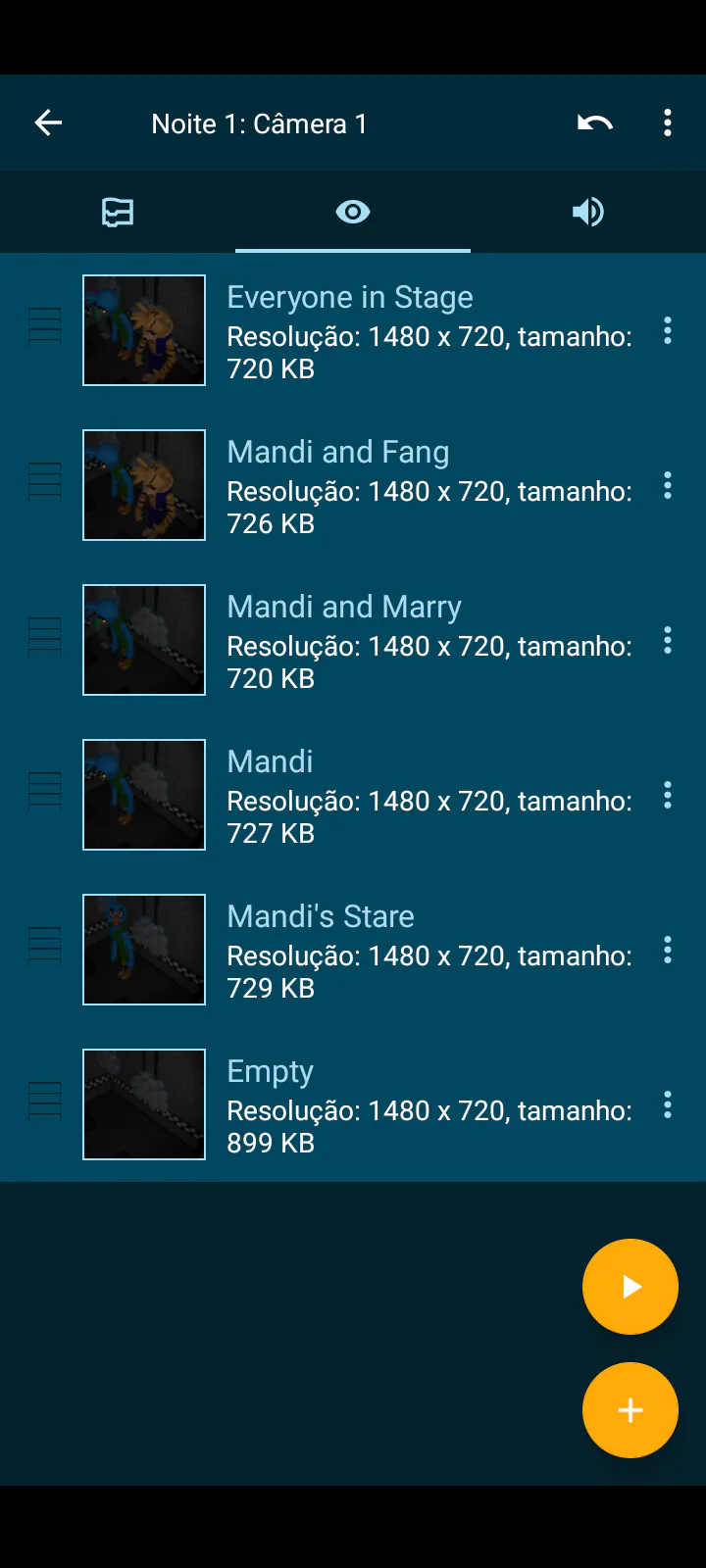Open options for Mandi and Marry

[668, 641]
